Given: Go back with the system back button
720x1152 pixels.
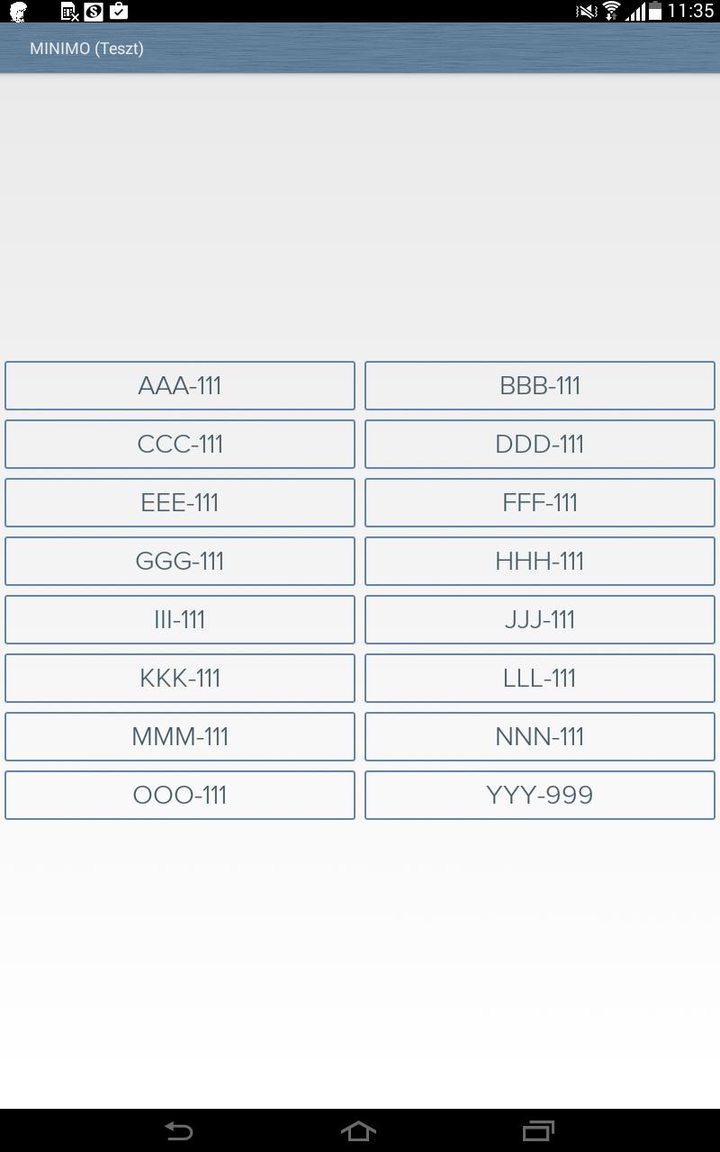Looking at the screenshot, I should (179, 1131).
